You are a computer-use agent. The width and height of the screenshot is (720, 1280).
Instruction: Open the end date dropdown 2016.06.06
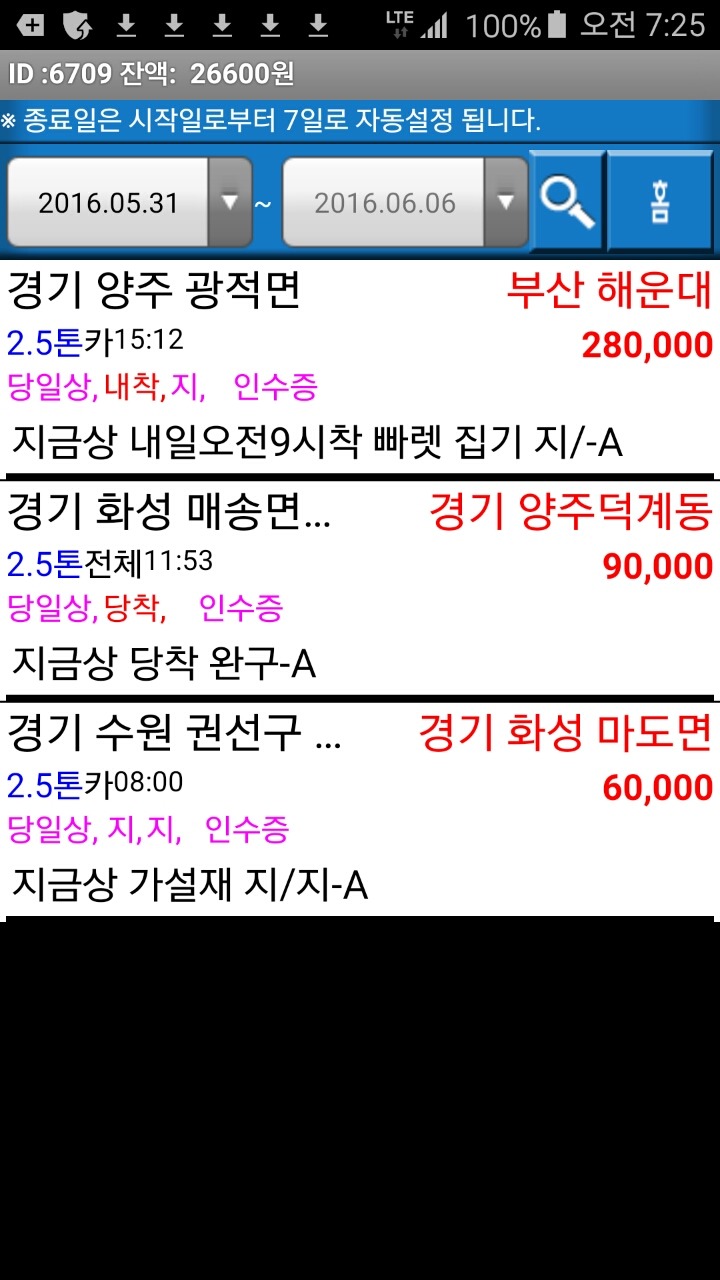pos(405,203)
